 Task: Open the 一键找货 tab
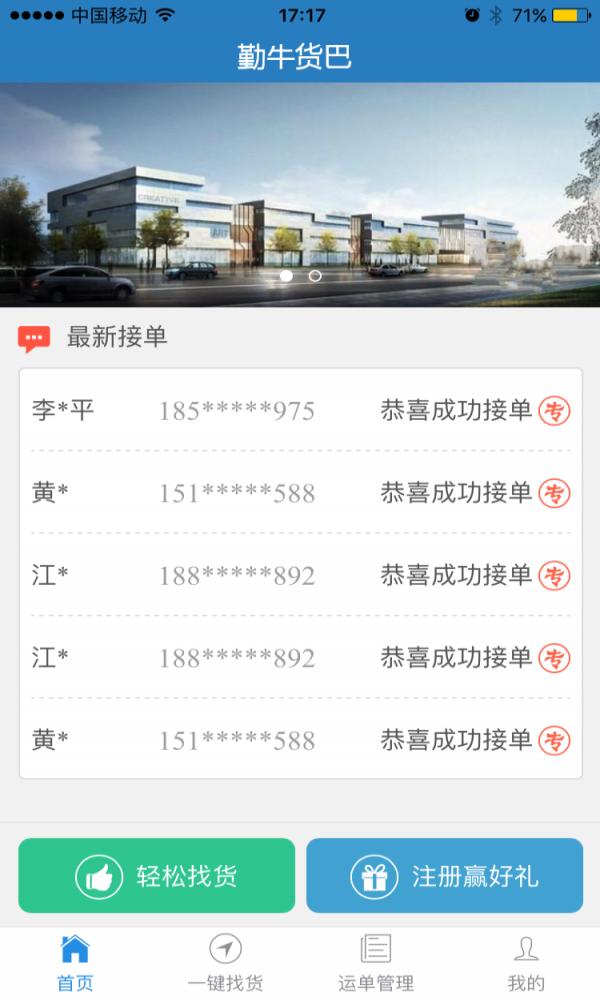225,962
